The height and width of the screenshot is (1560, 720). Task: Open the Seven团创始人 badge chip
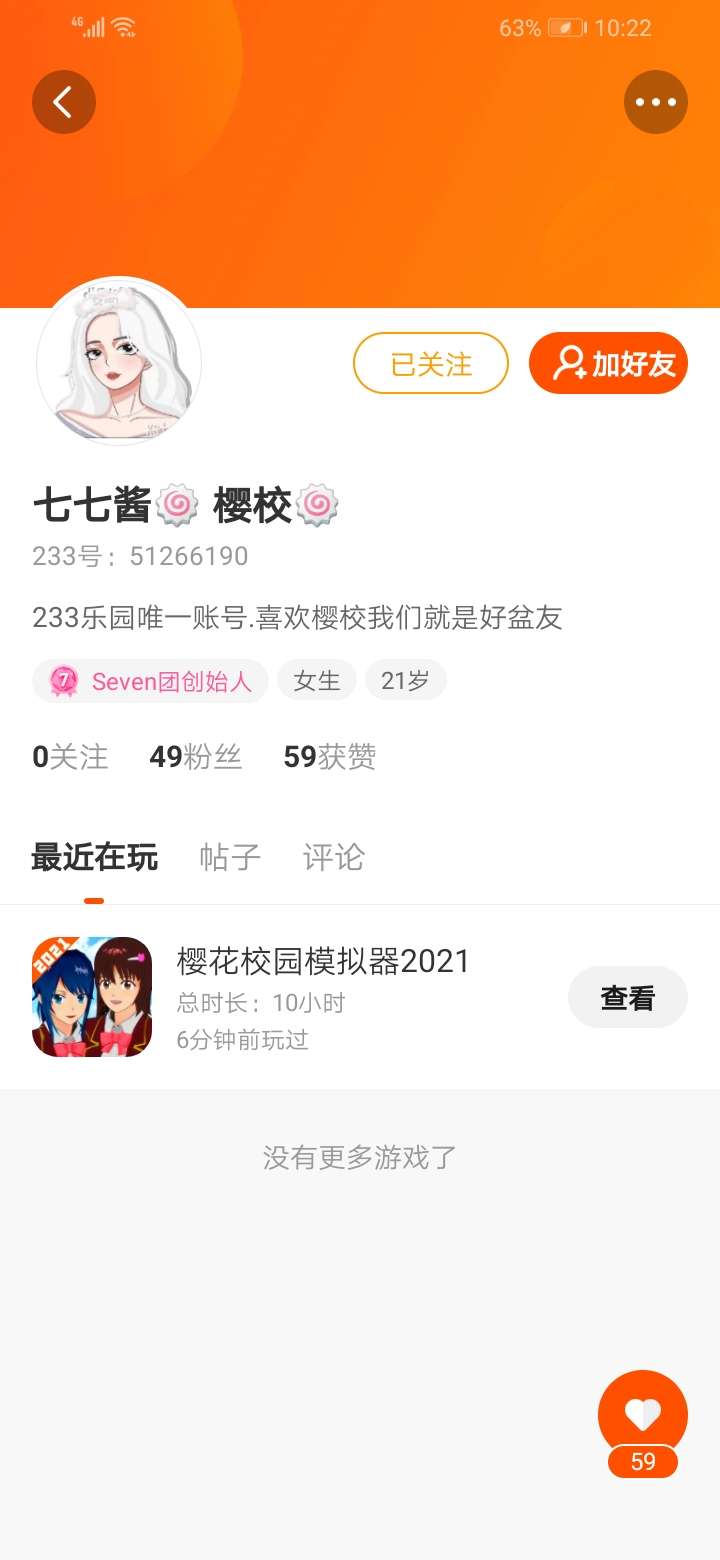coord(150,681)
